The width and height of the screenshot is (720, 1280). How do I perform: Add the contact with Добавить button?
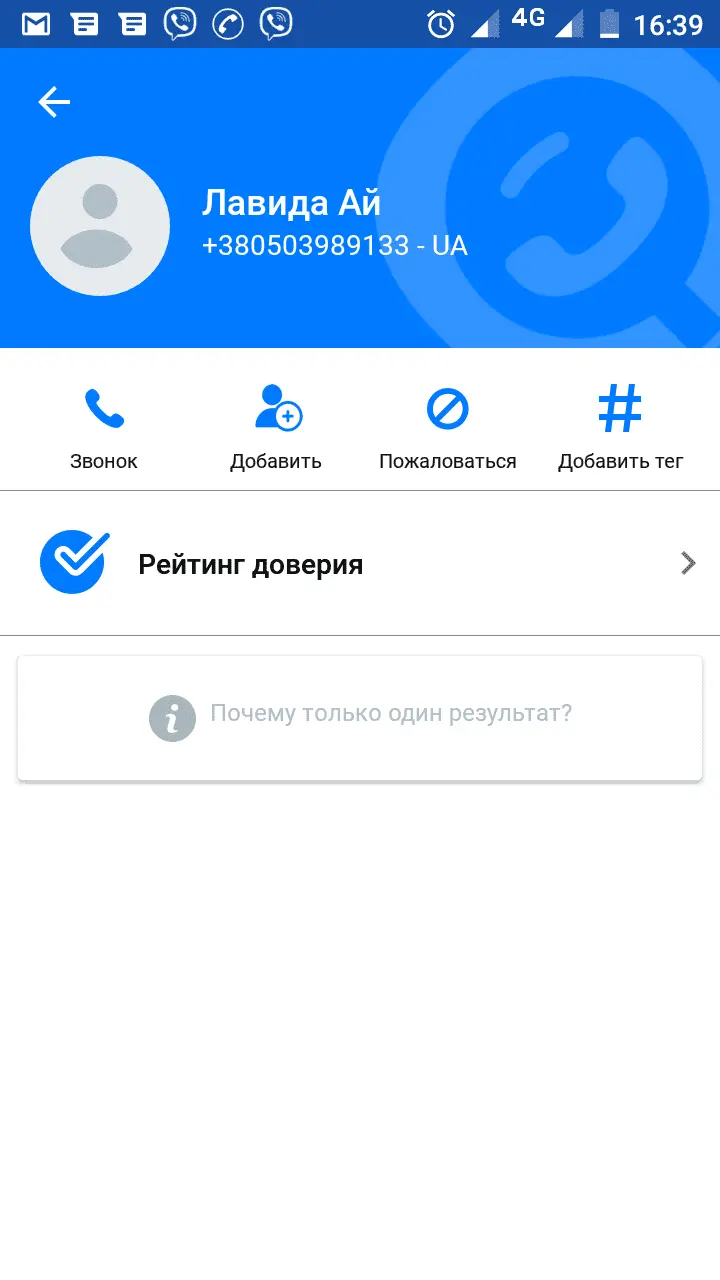tap(276, 427)
